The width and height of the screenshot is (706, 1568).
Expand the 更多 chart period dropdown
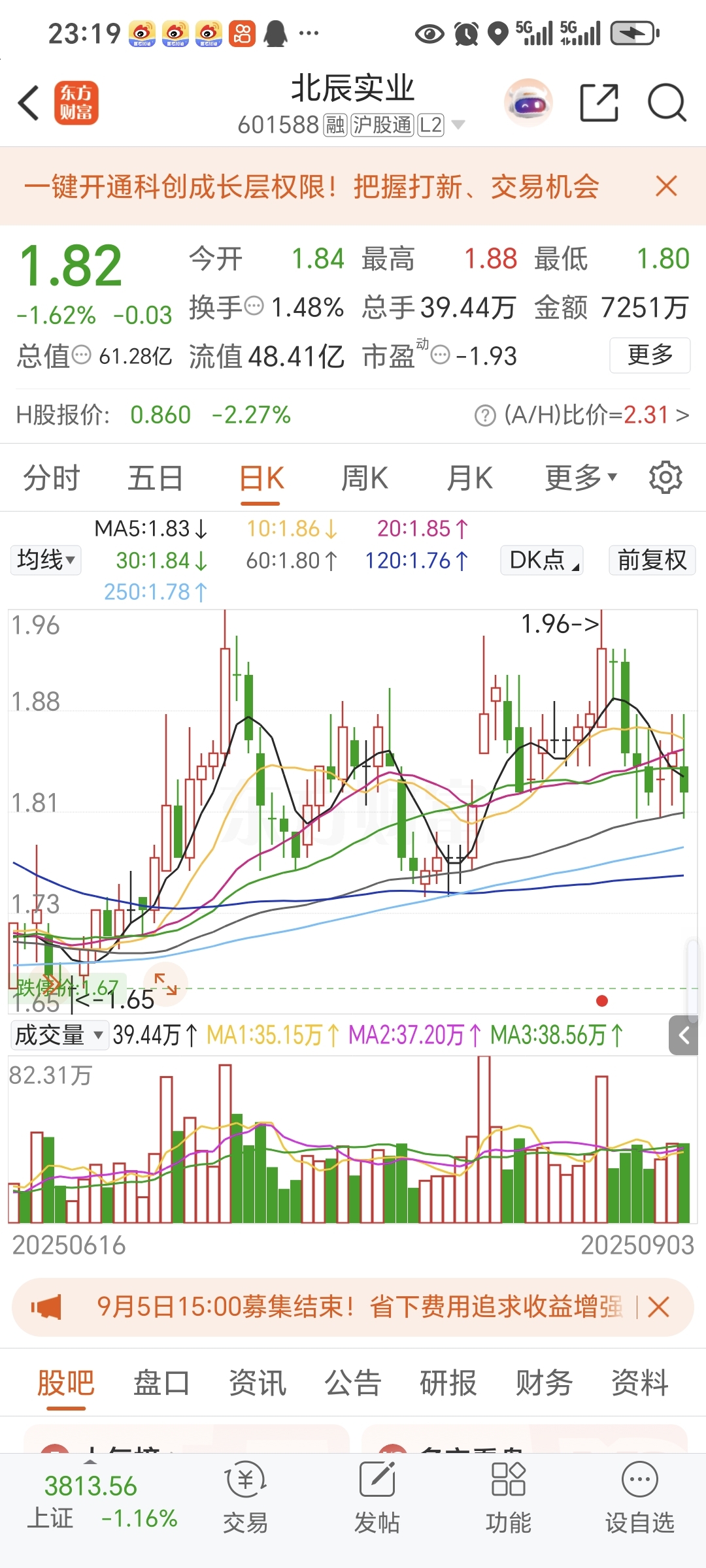pyautogui.click(x=580, y=478)
